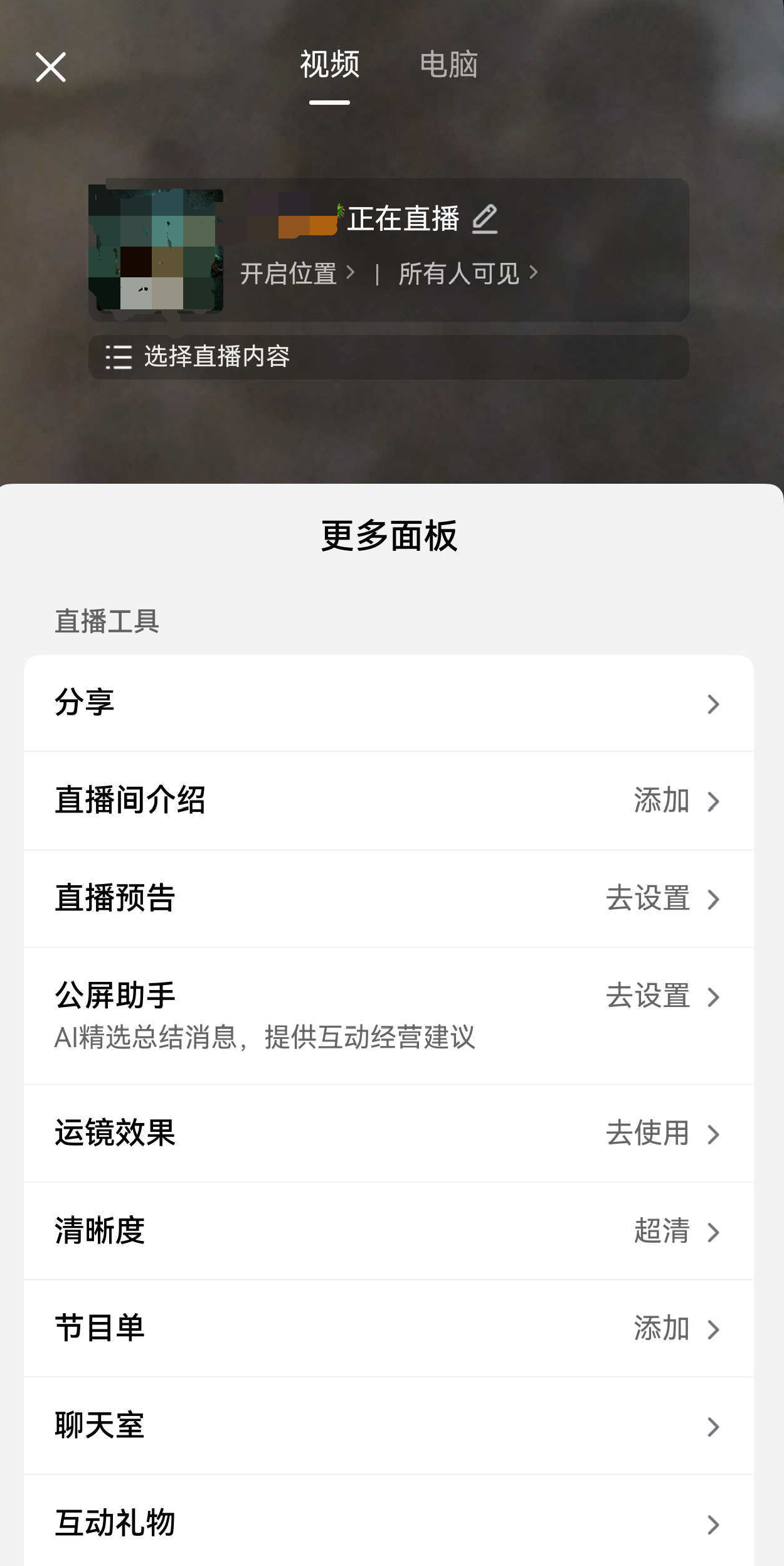This screenshot has height=1566, width=784.
Task: Open the 聊天室 chat room feature
Action: [389, 1427]
